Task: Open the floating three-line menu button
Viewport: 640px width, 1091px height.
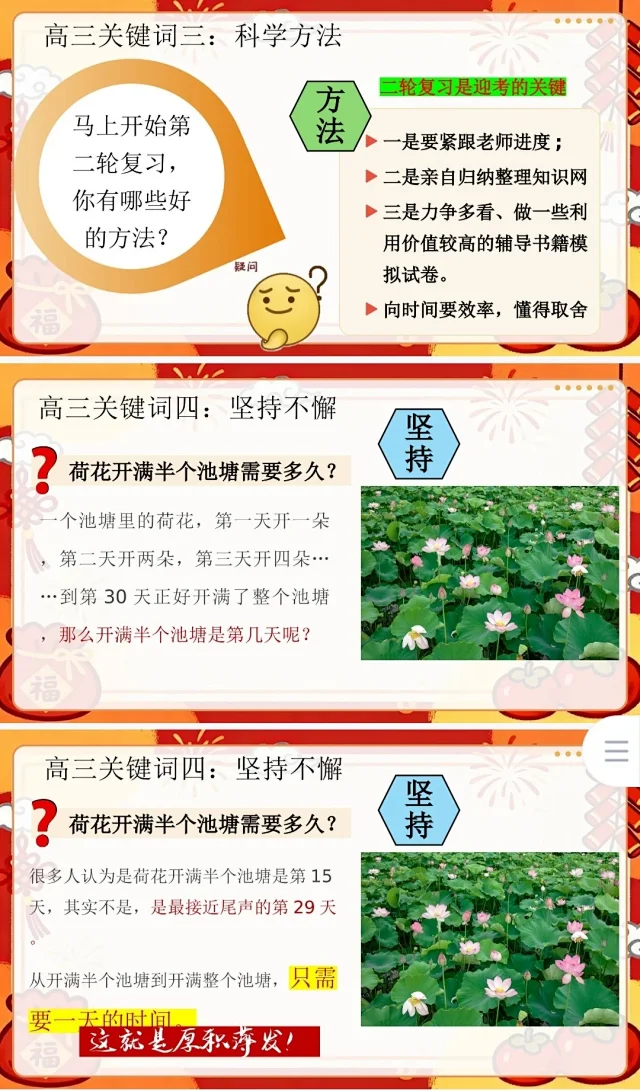Action: pos(618,751)
